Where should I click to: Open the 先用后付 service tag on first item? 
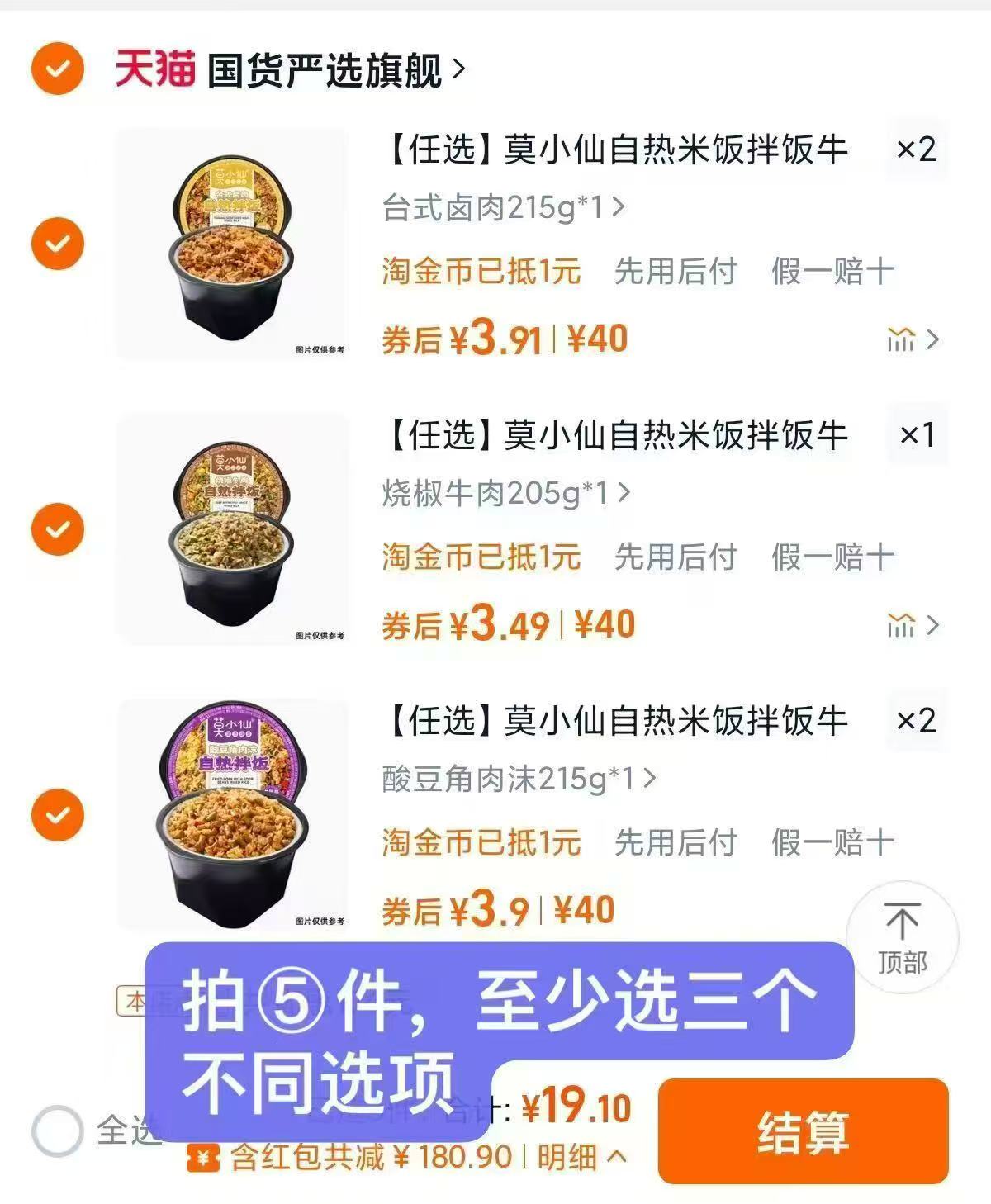click(x=674, y=271)
